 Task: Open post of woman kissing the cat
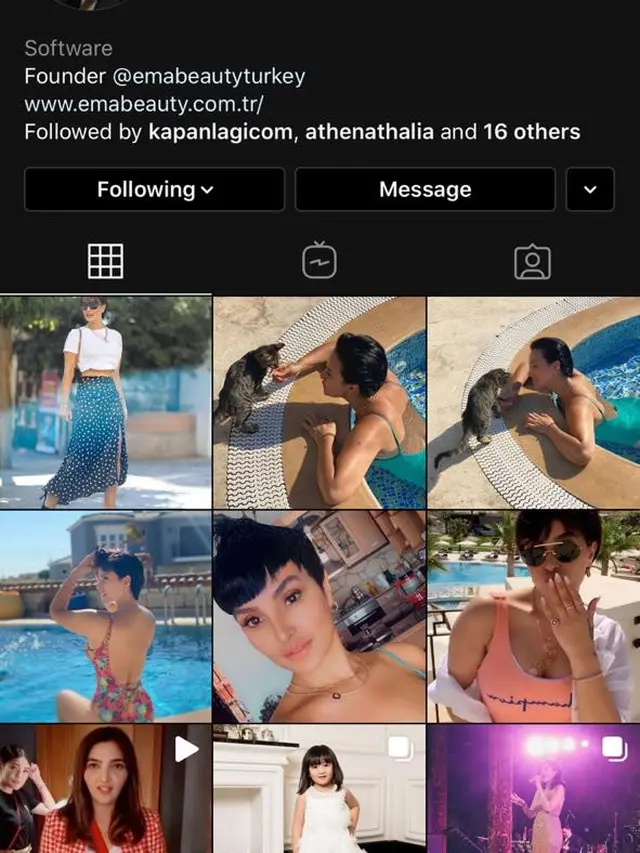[x=534, y=402]
